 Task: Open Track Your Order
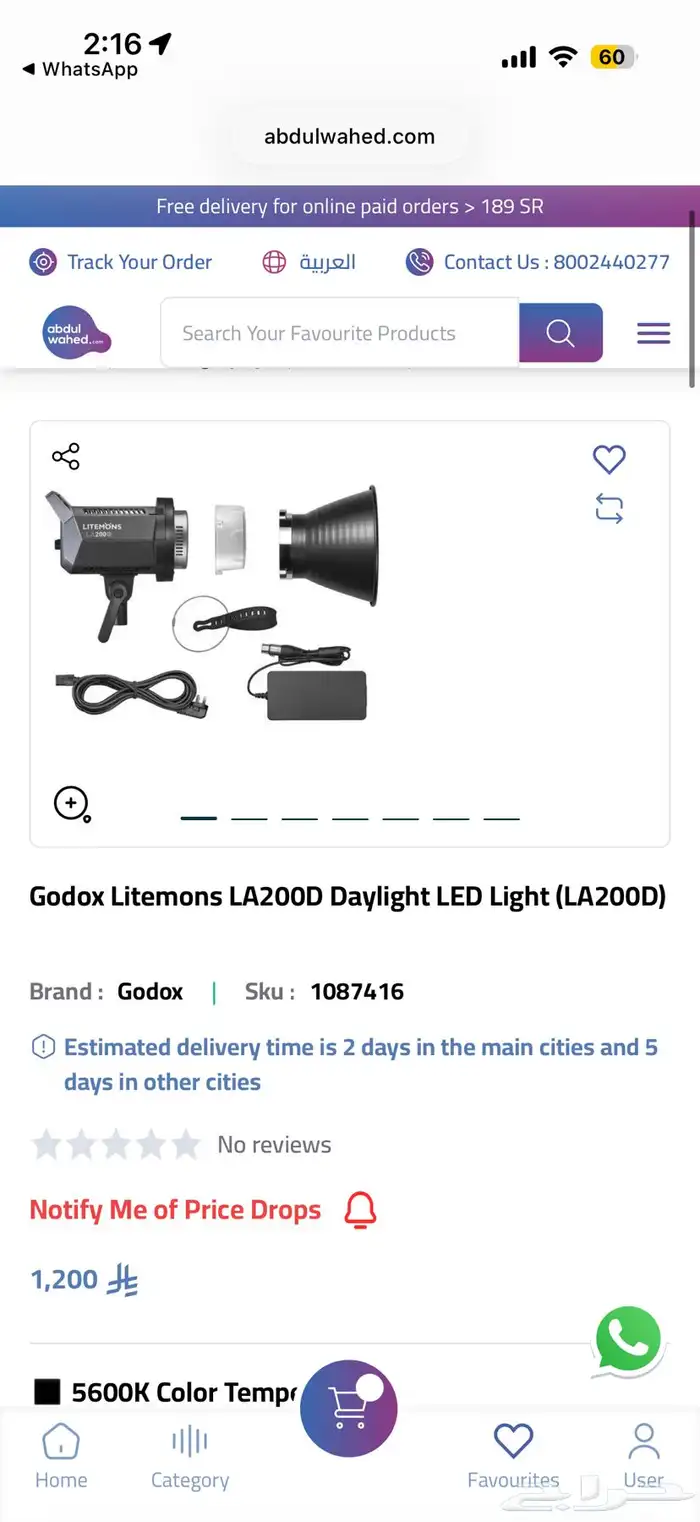121,262
